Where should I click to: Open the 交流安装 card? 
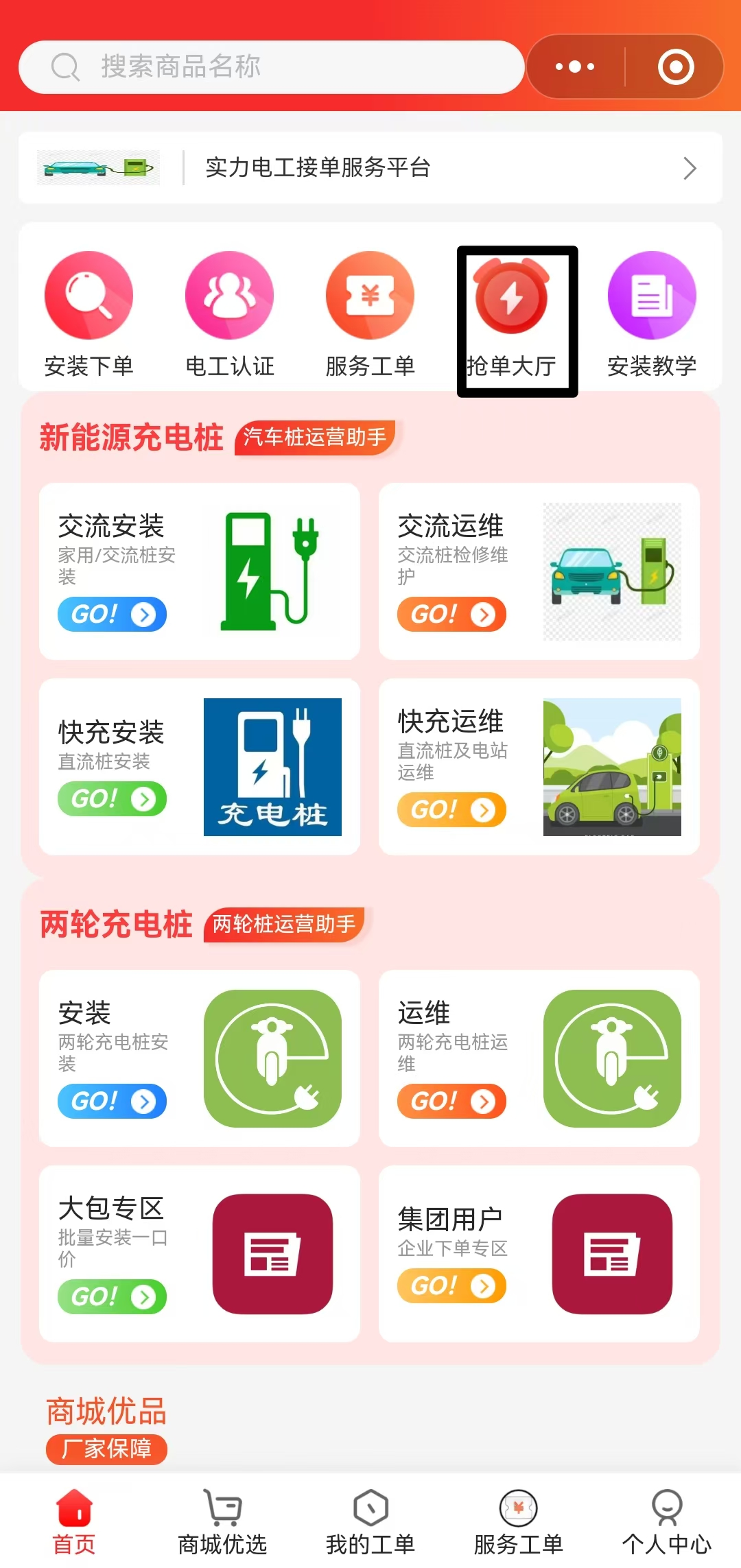click(x=199, y=571)
